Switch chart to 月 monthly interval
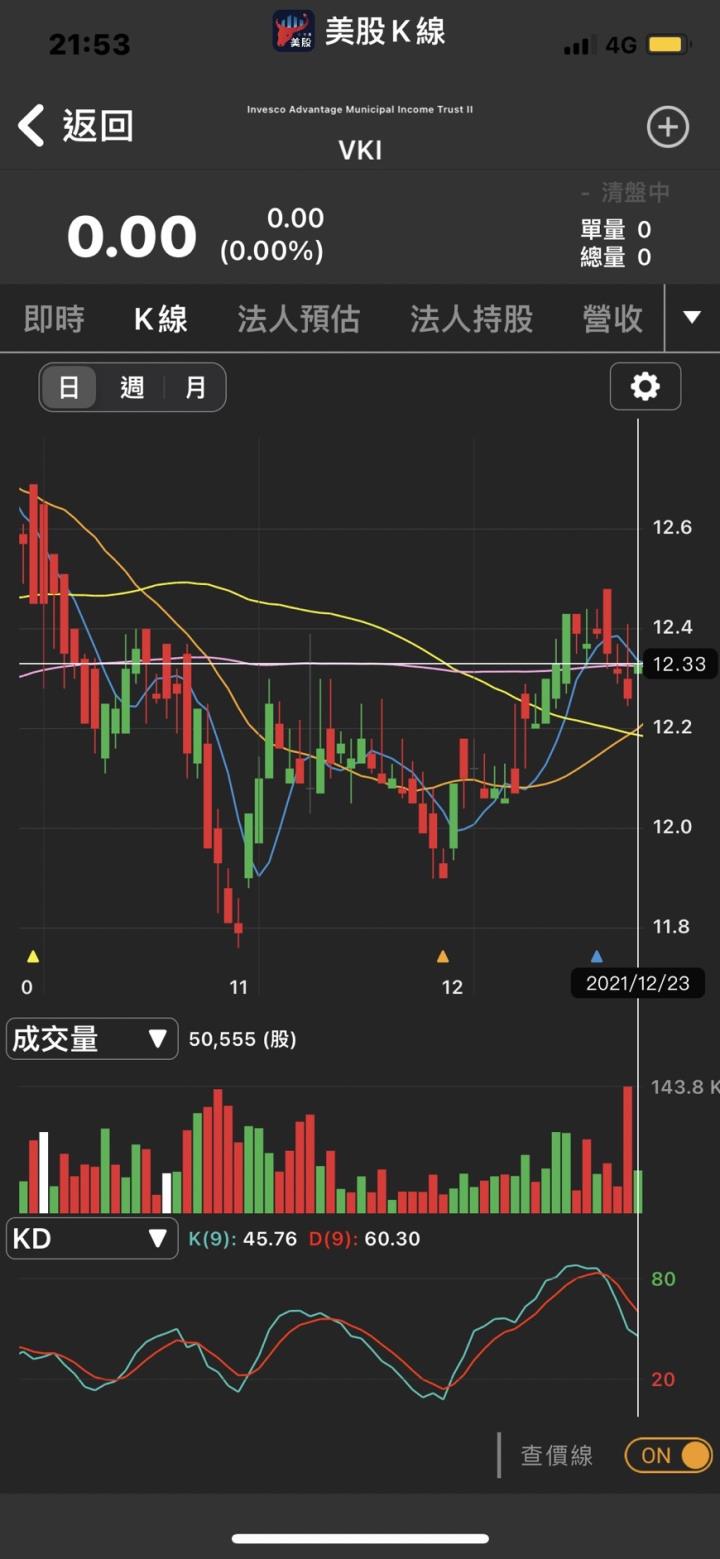Screen dimensions: 720x1559 pyautogui.click(x=195, y=387)
